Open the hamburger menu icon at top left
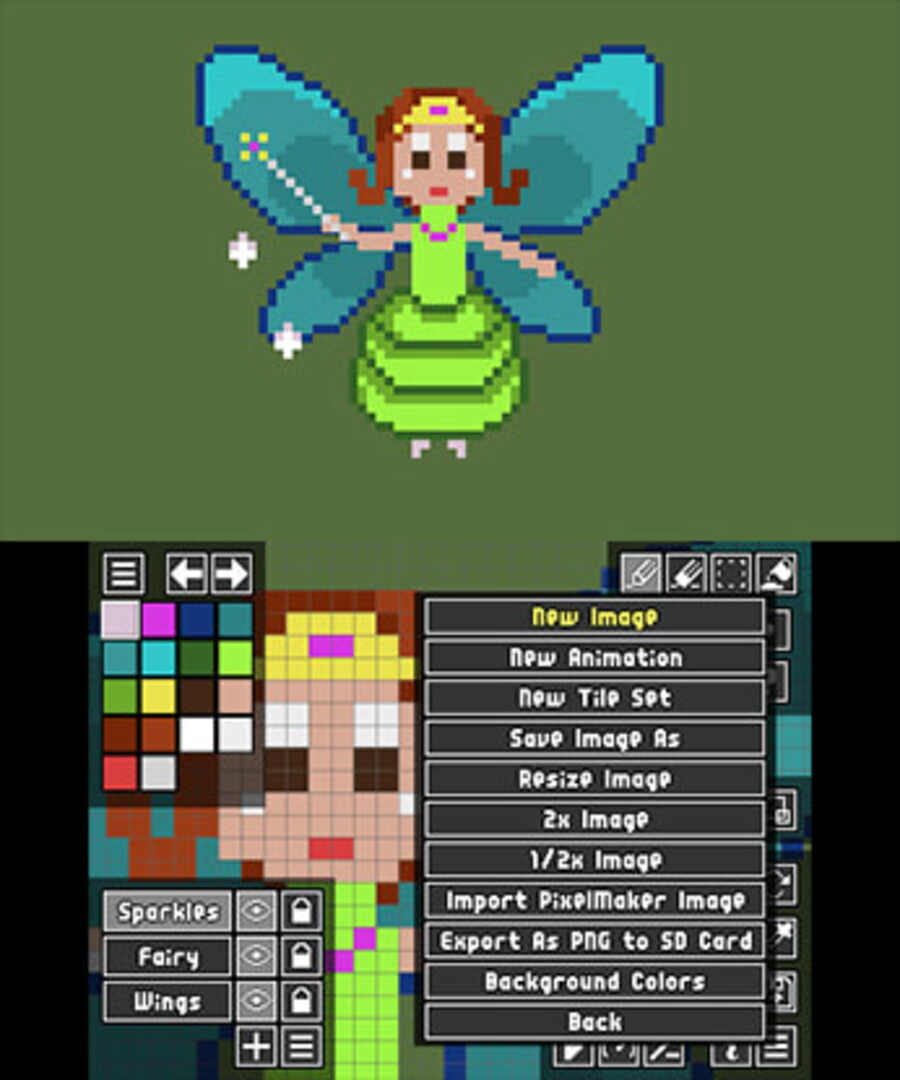 pyautogui.click(x=123, y=573)
